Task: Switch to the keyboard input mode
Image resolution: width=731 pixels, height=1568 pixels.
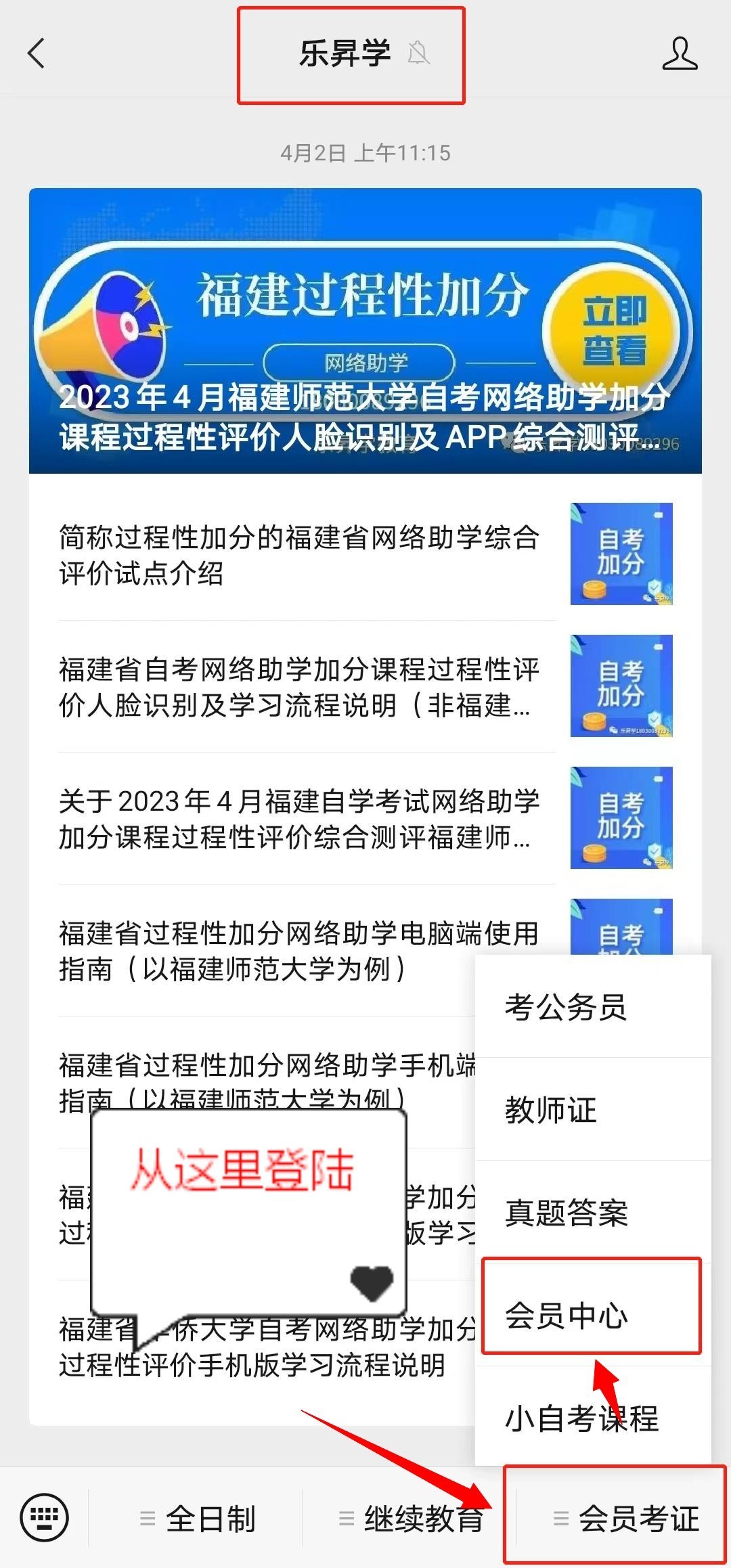Action: coord(44,1517)
